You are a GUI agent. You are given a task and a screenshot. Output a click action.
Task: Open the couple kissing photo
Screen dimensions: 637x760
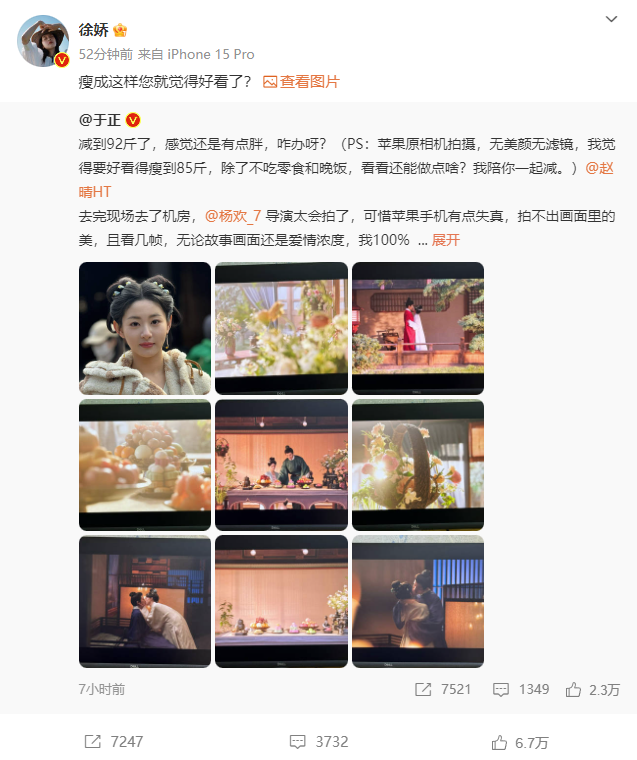tap(145, 601)
